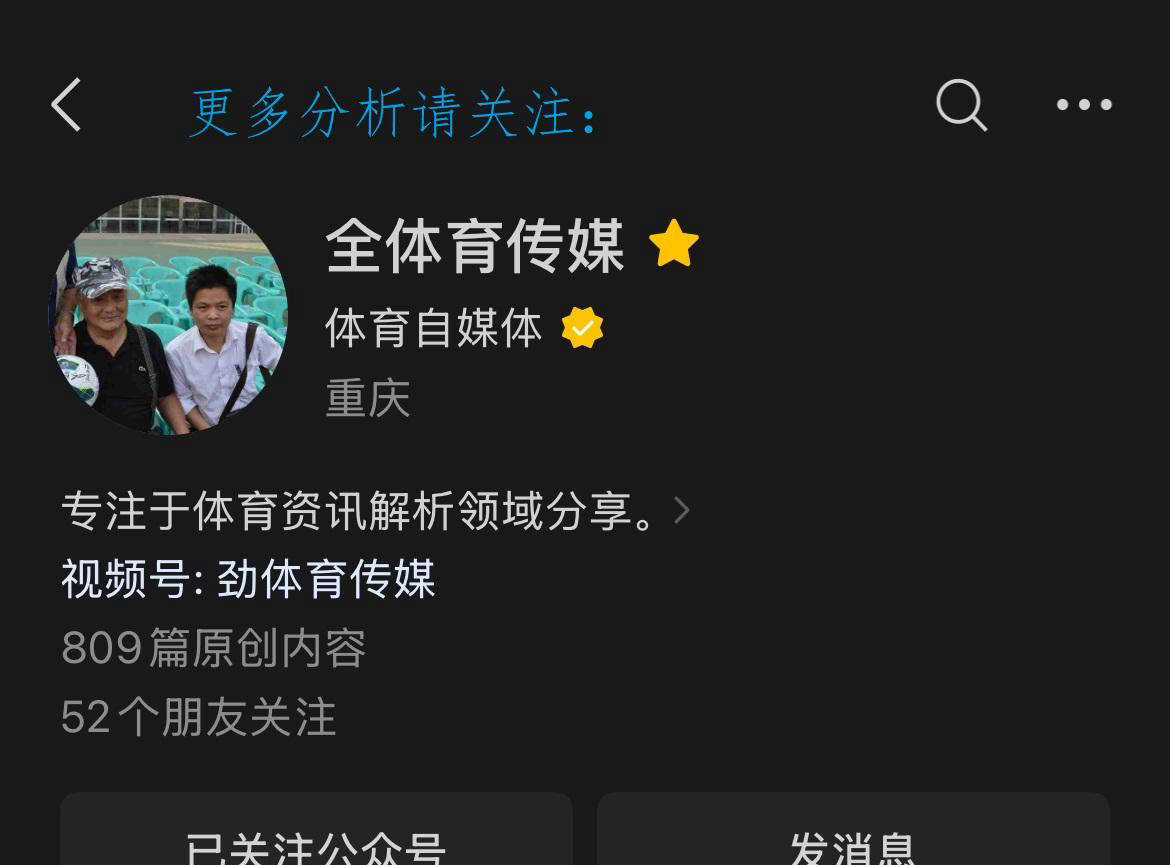The width and height of the screenshot is (1170, 865).
Task: Open search from the magnifier icon
Action: (961, 105)
